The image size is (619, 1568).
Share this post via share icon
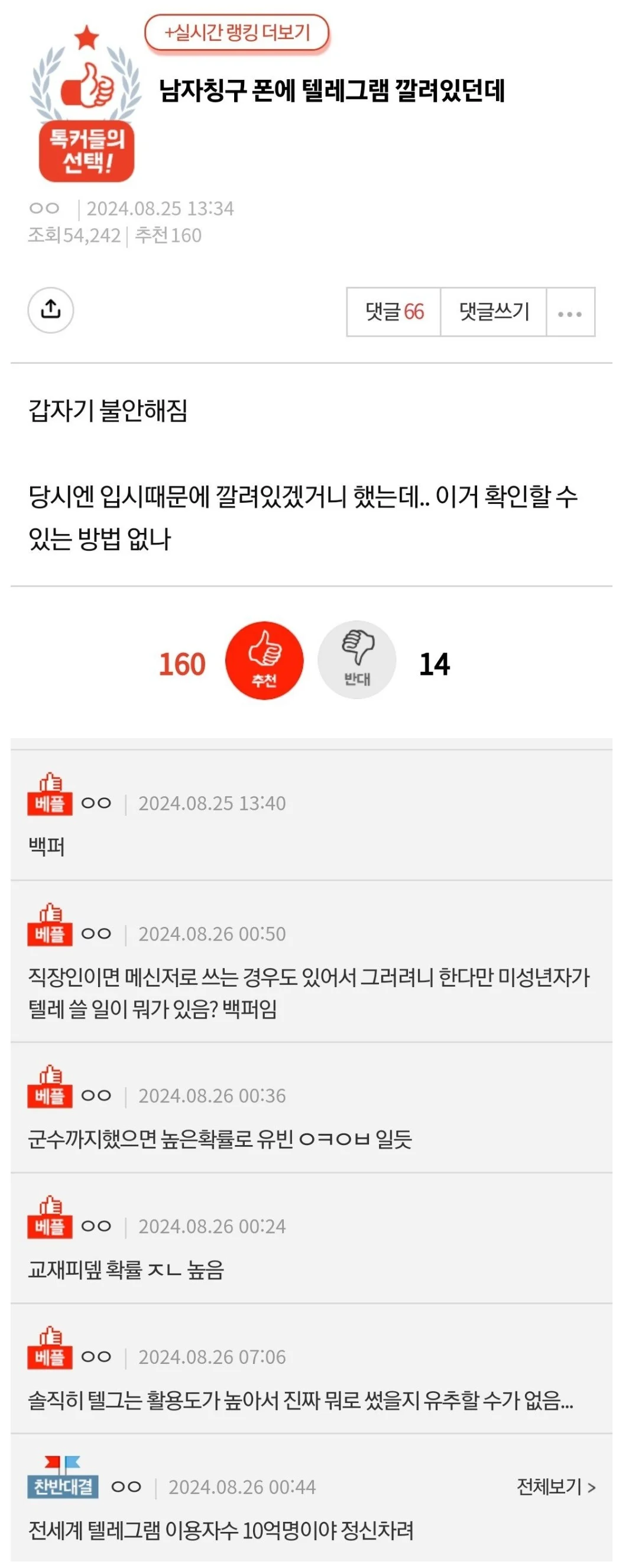tap(50, 310)
